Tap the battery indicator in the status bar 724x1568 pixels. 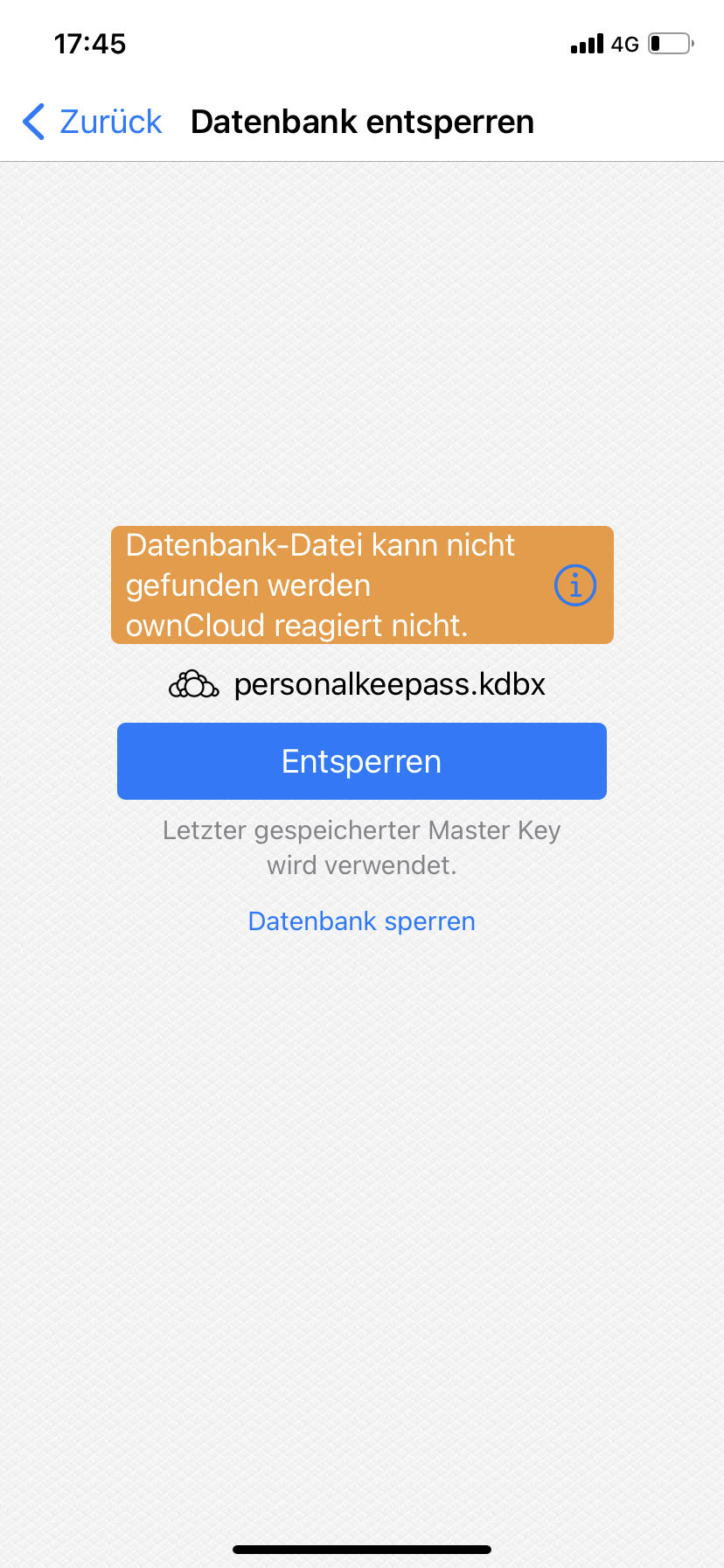tap(670, 44)
